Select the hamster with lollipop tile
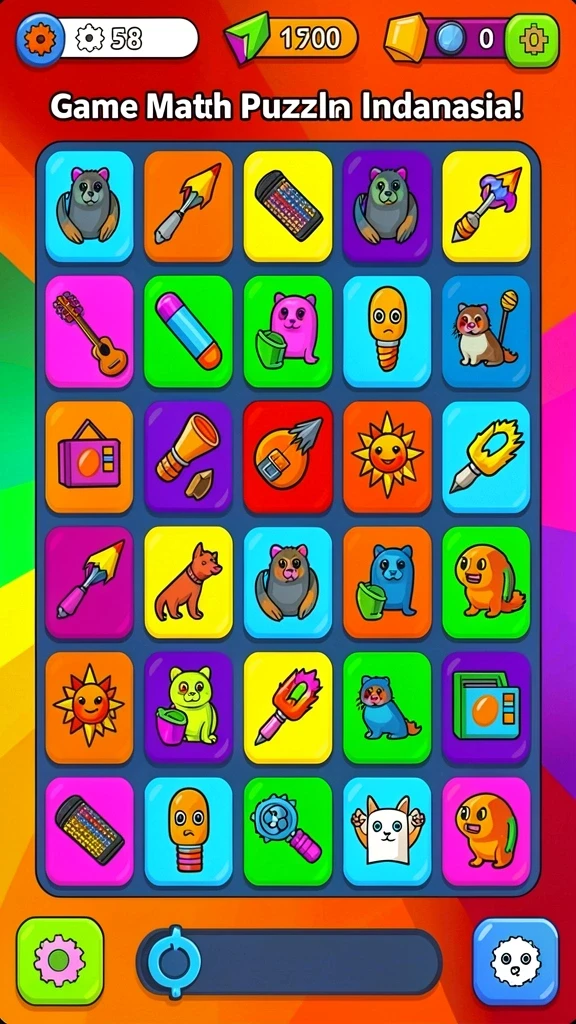Image resolution: width=576 pixels, height=1024 pixels. tap(487, 332)
